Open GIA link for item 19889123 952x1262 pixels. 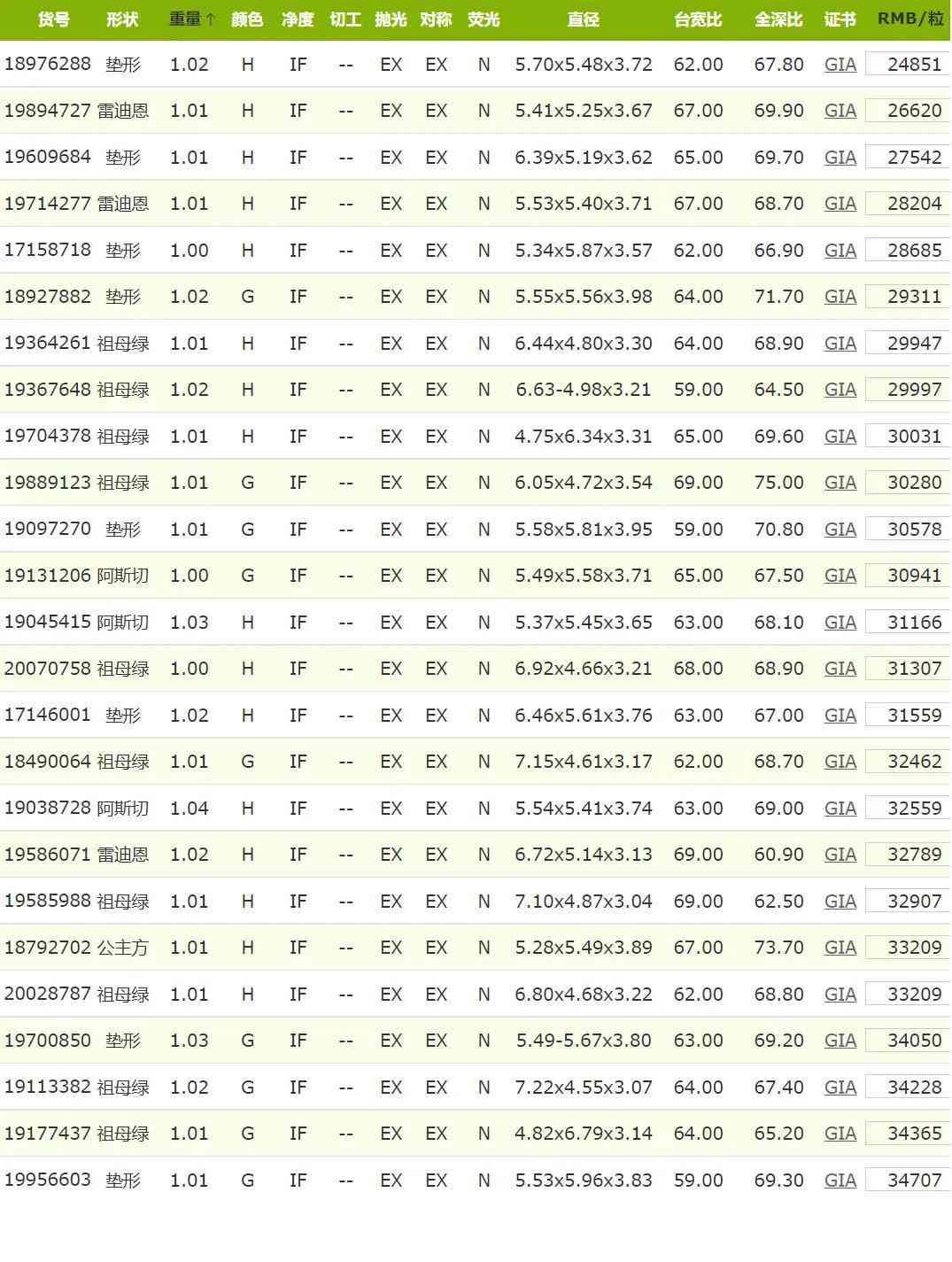[840, 483]
